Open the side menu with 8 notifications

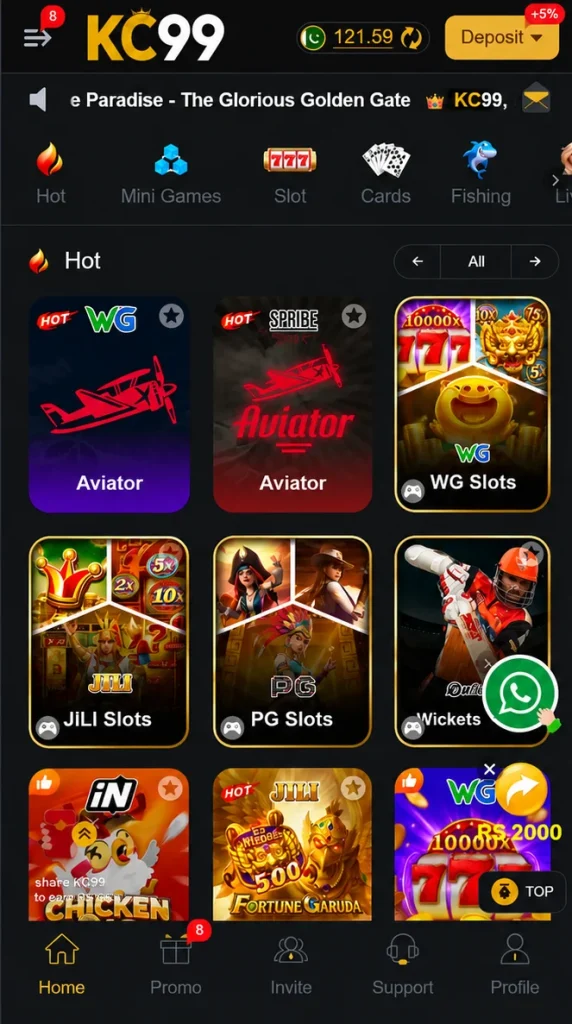pos(37,37)
